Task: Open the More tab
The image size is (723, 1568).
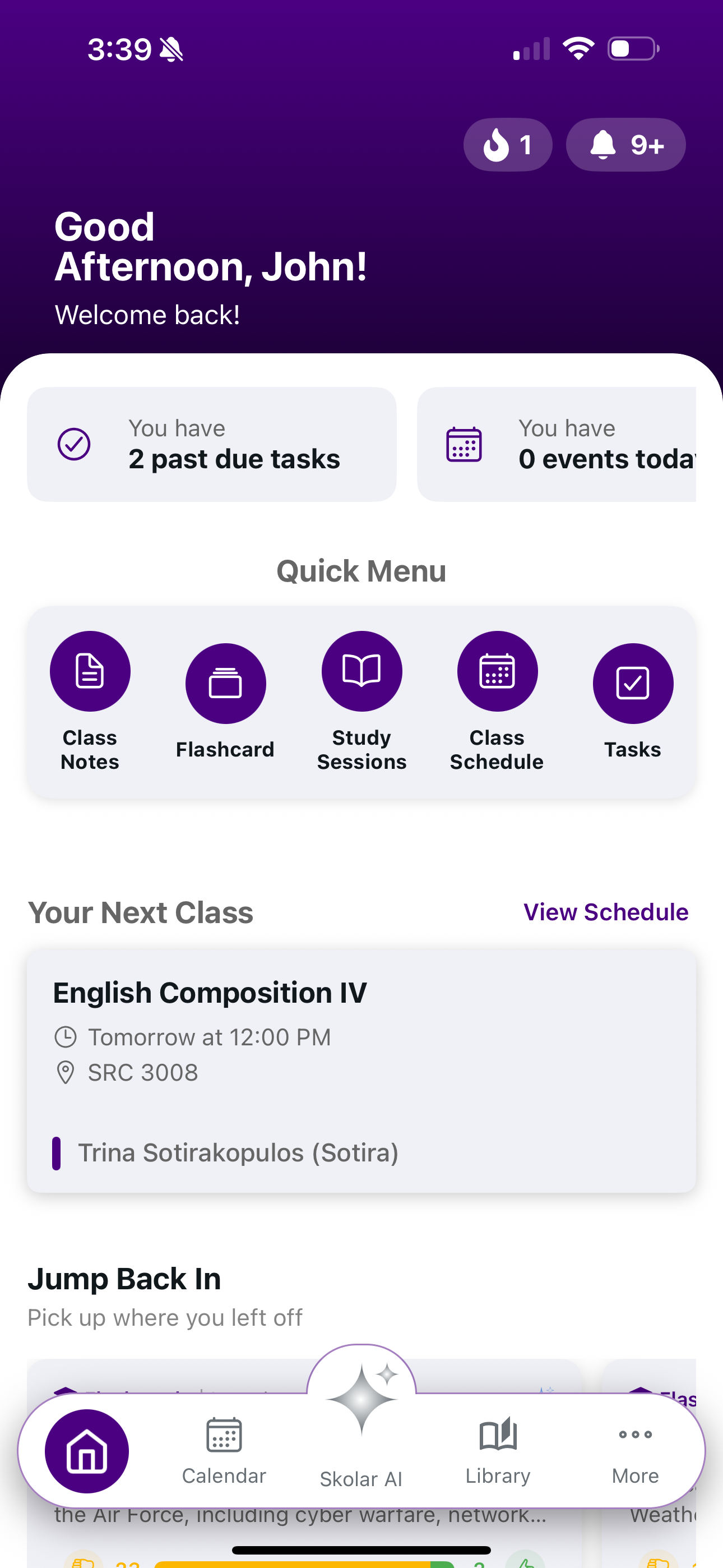Action: click(x=635, y=1451)
